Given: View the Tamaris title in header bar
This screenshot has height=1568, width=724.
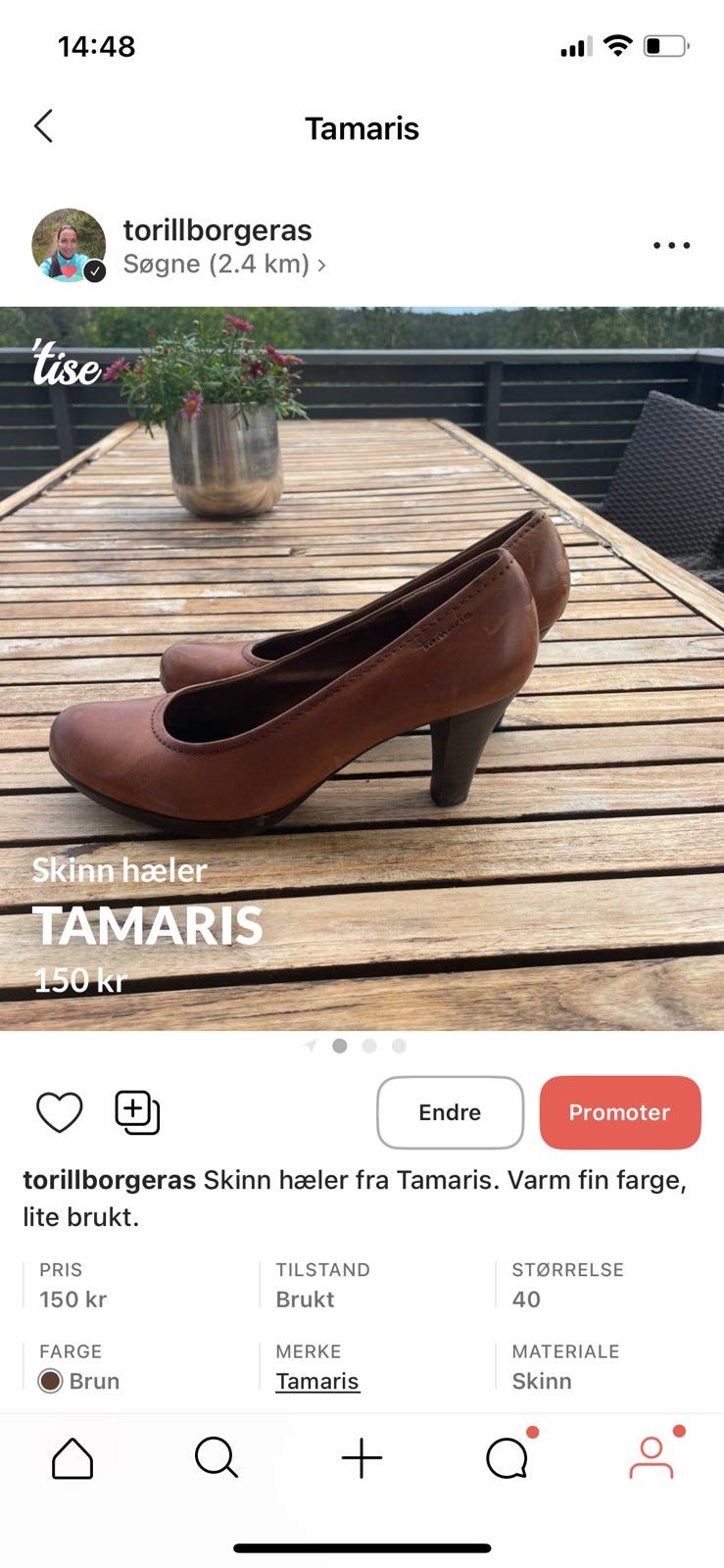Looking at the screenshot, I should coord(362,128).
